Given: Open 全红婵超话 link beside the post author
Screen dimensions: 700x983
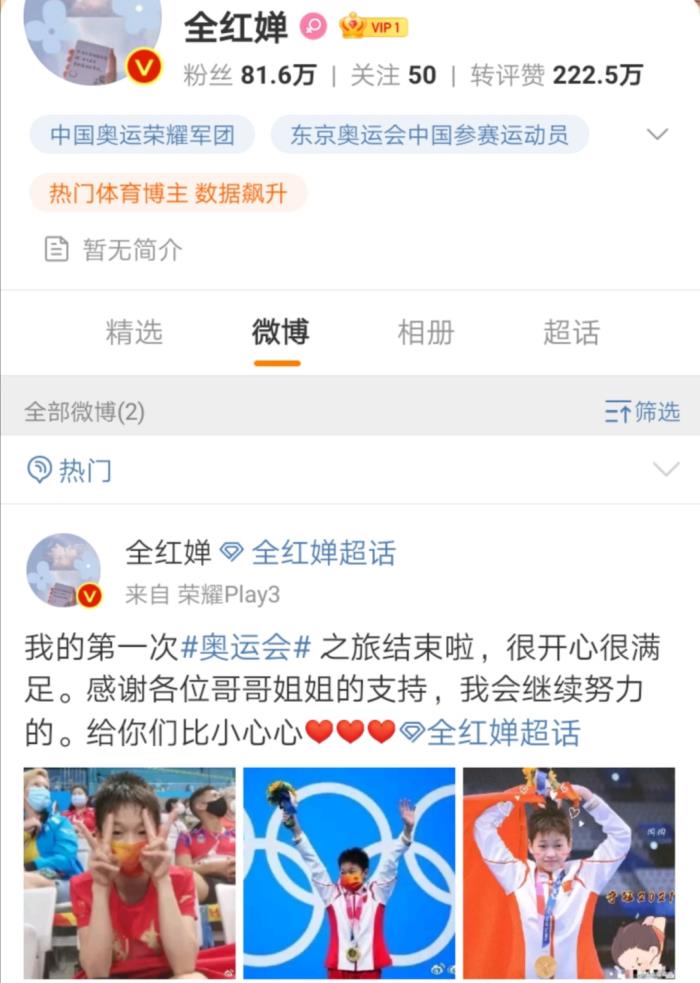Looking at the screenshot, I should point(322,553).
